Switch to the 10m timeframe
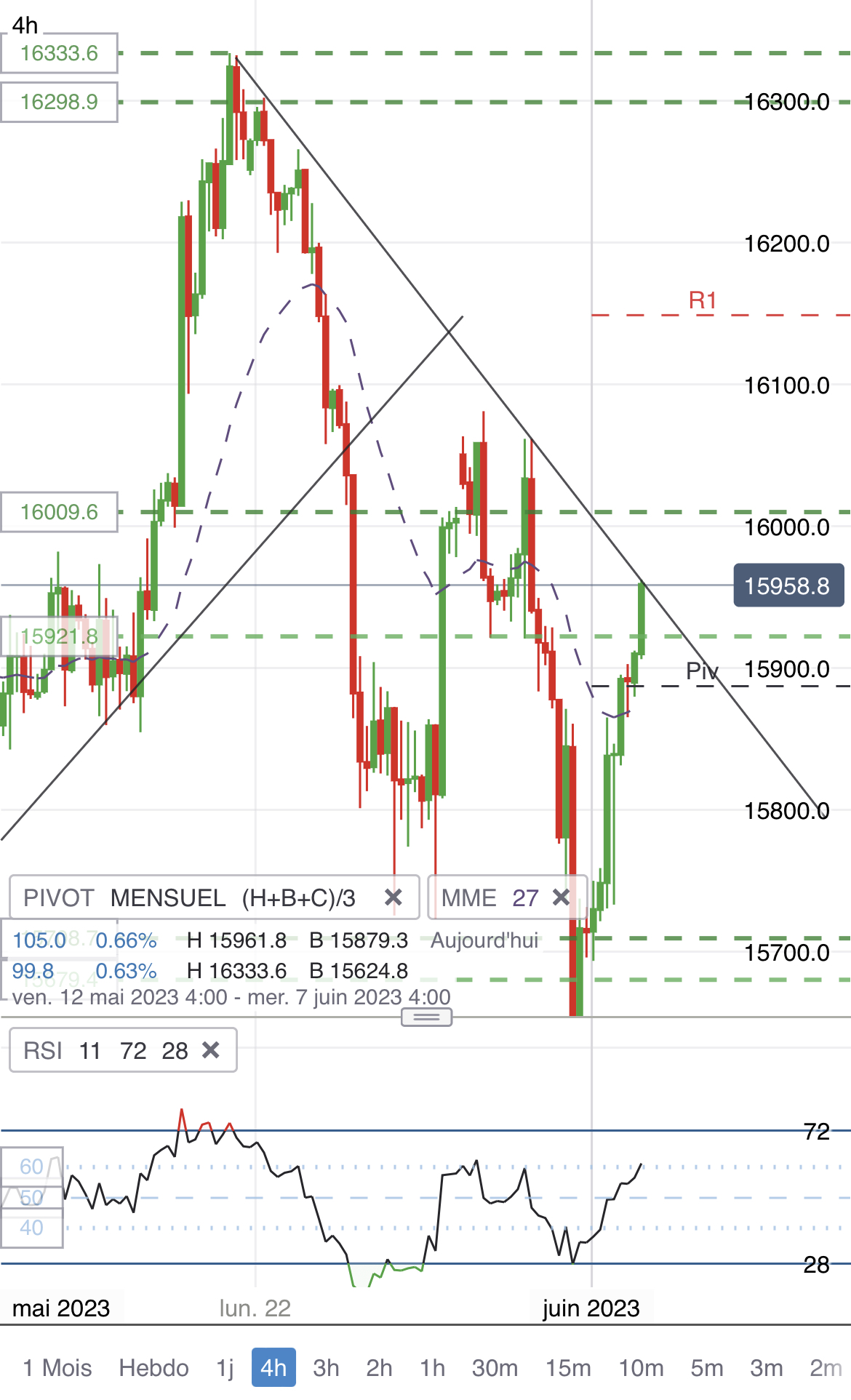Viewport: 851px width, 1400px height. click(641, 1368)
